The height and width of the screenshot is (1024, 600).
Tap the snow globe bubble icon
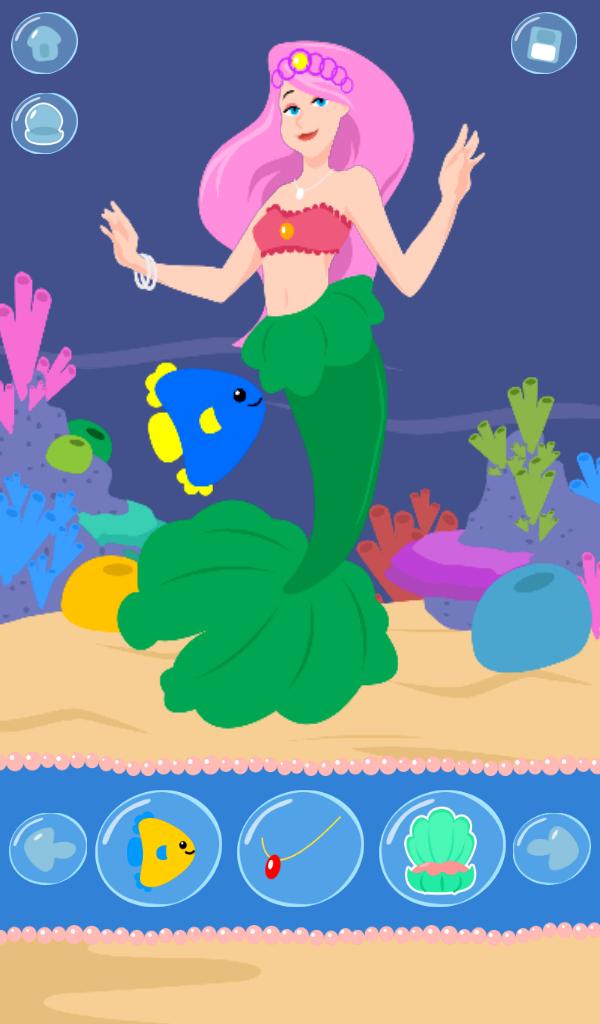click(x=44, y=124)
